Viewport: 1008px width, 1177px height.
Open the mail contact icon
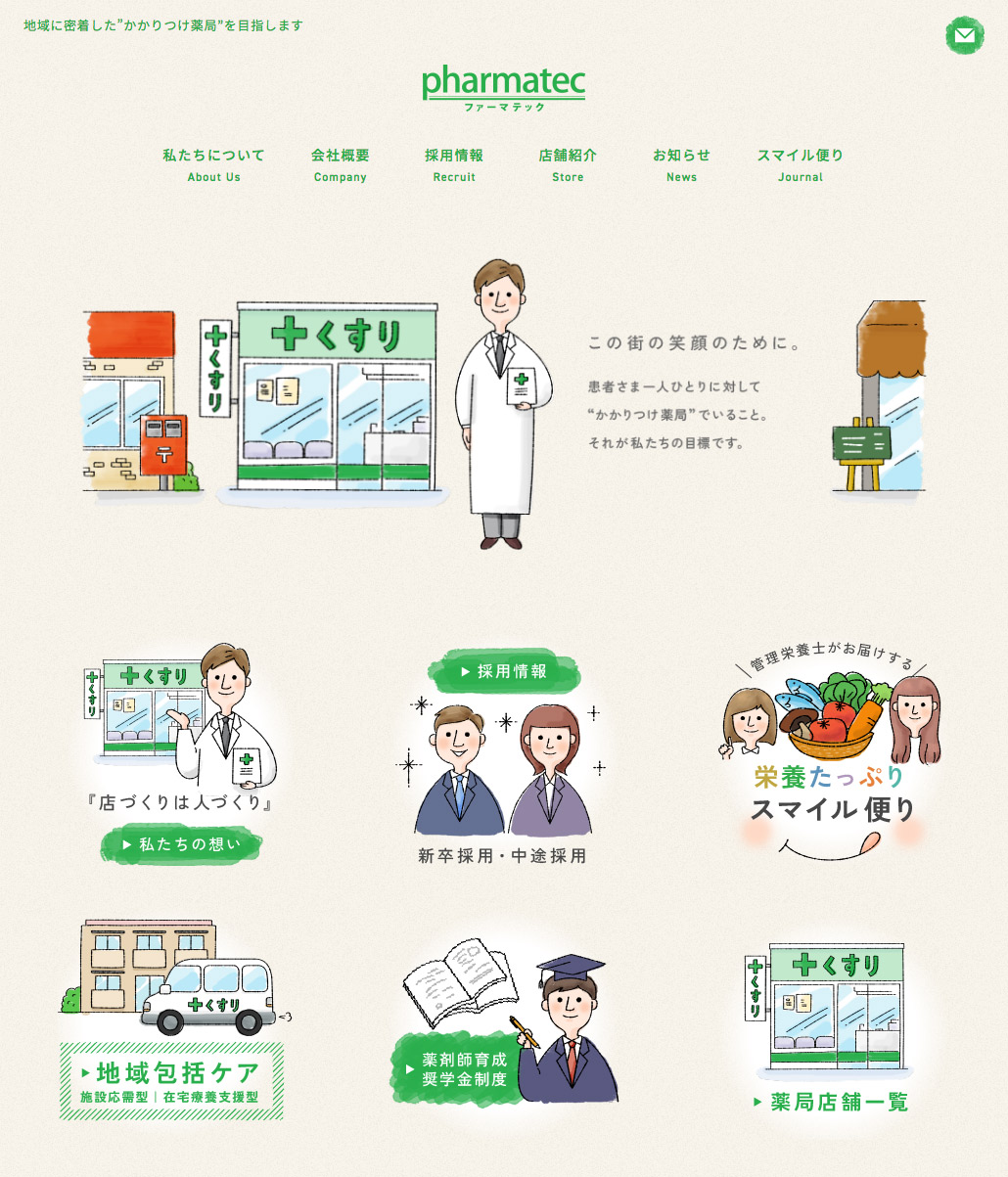964,36
